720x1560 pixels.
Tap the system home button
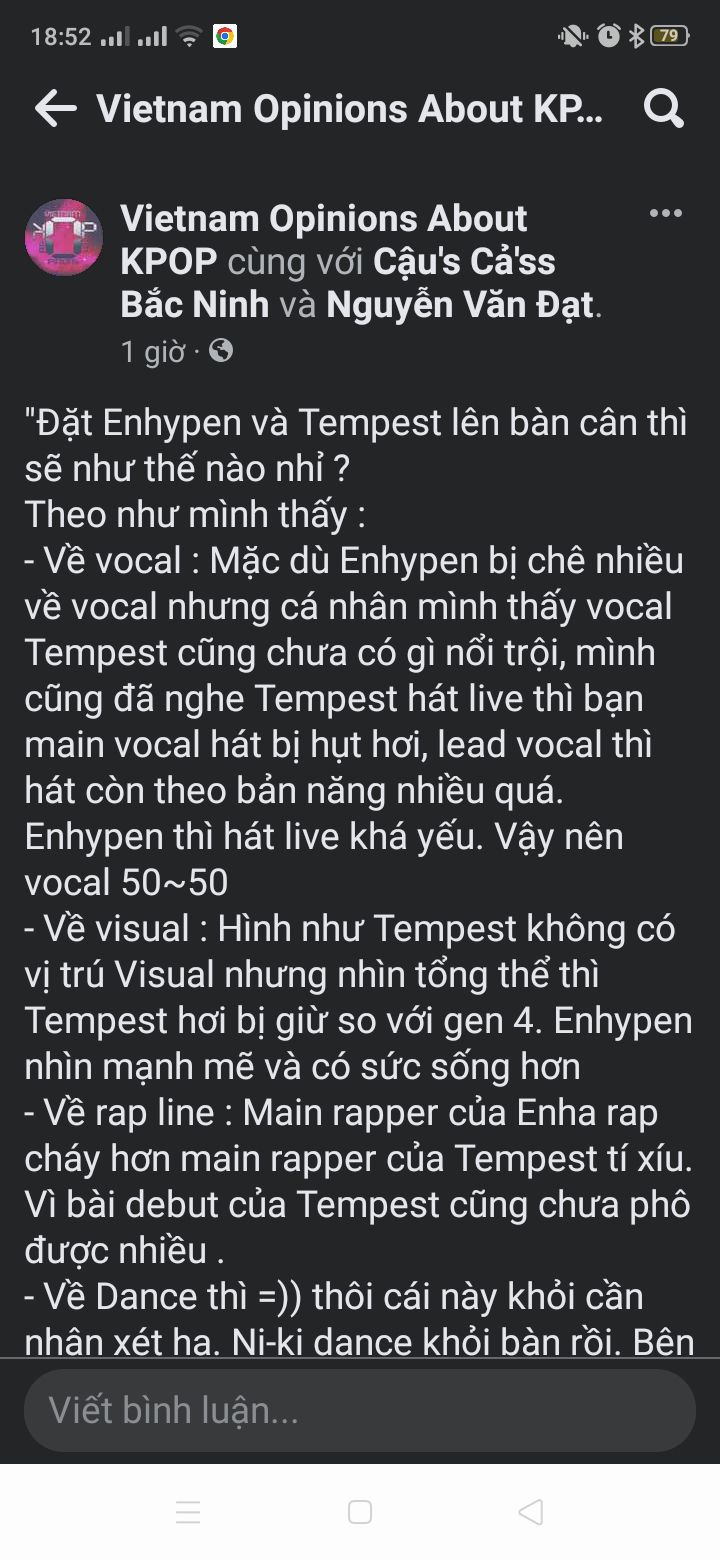tap(360, 1511)
